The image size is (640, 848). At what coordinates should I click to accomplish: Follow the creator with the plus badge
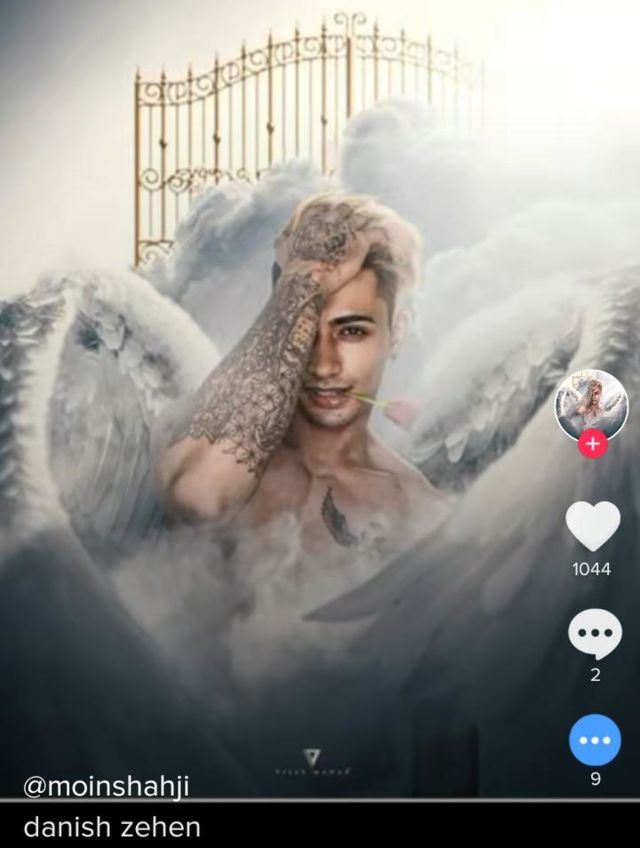pos(593,444)
